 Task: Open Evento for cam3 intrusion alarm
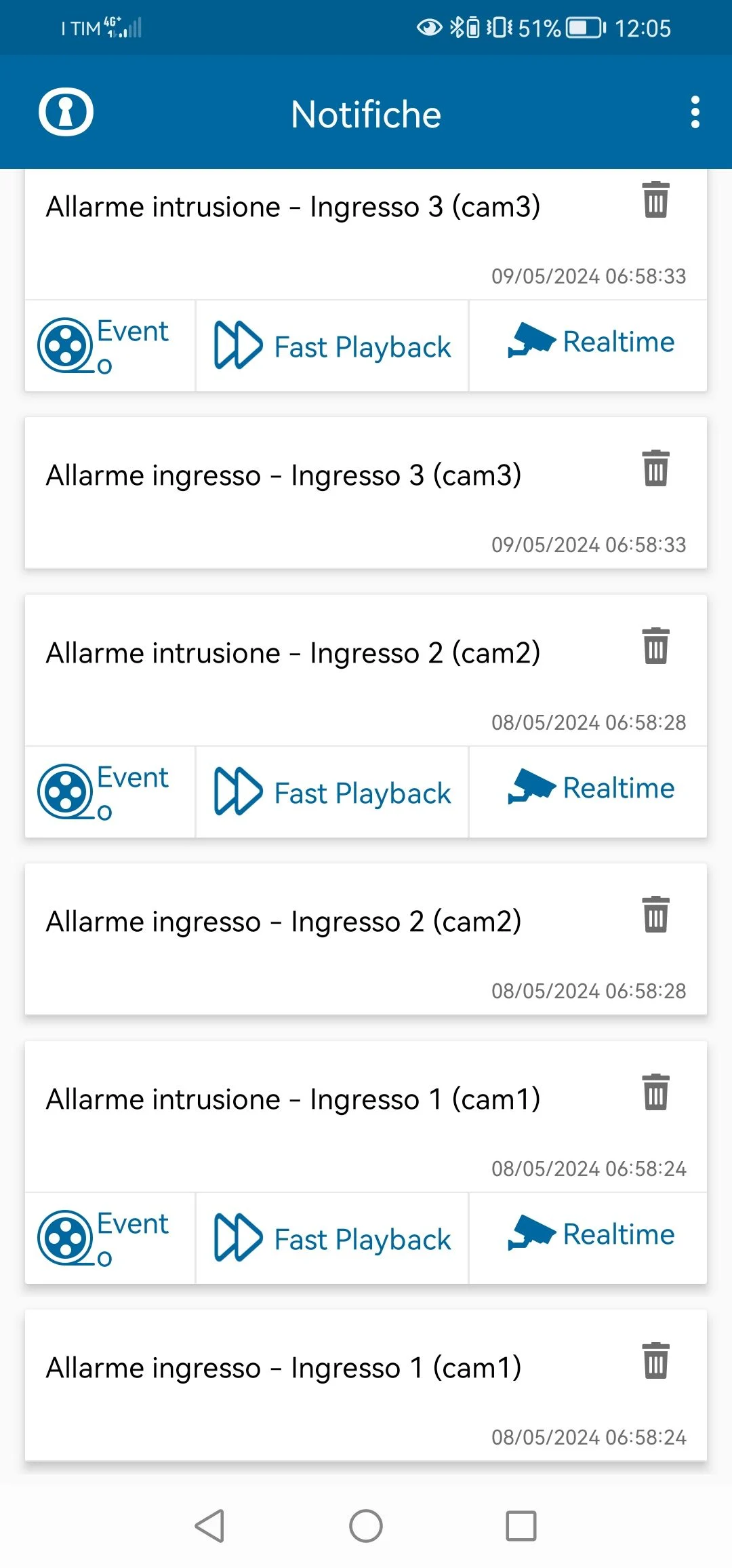click(x=110, y=346)
